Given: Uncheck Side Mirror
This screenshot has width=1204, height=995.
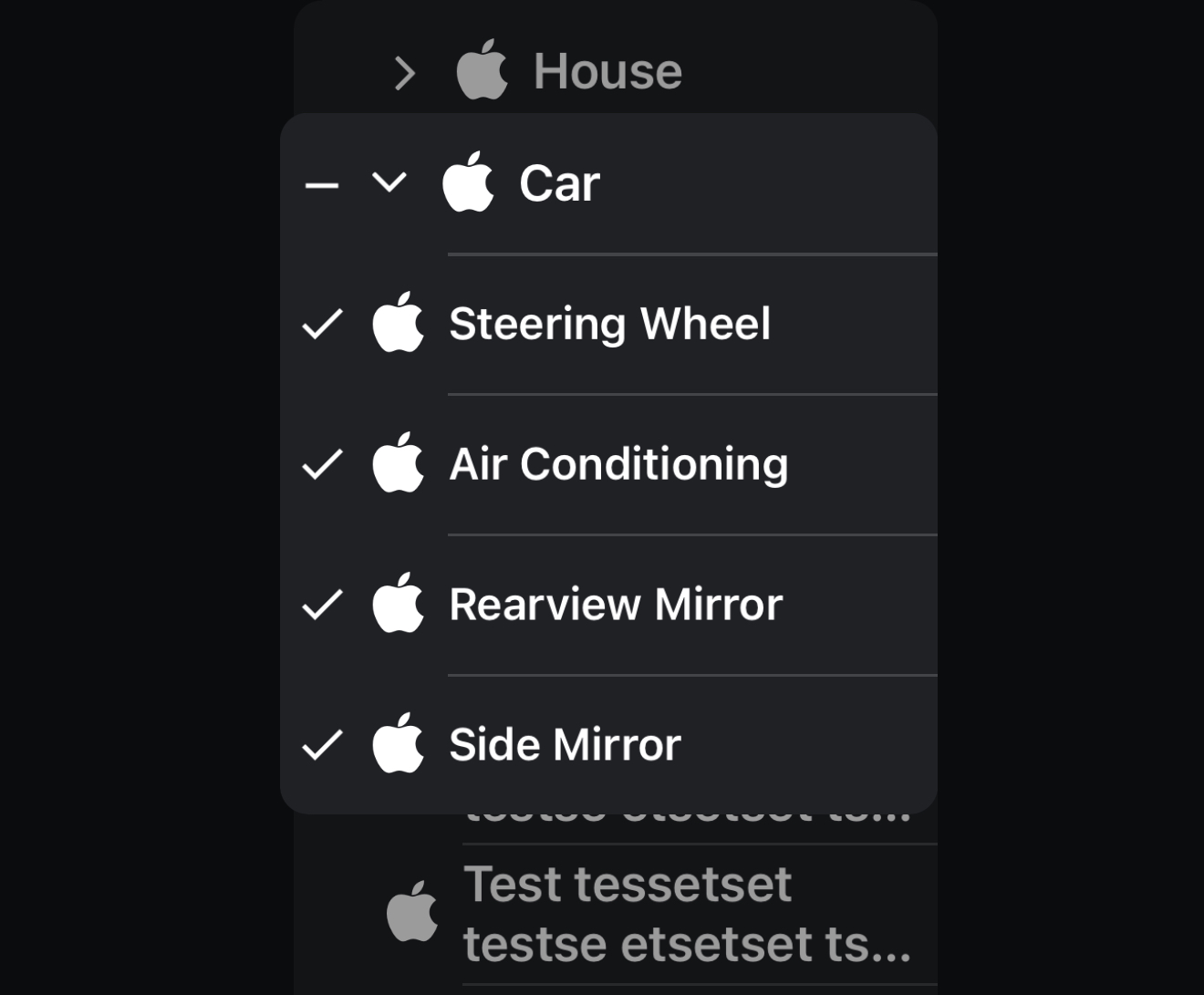Looking at the screenshot, I should pos(322,745).
